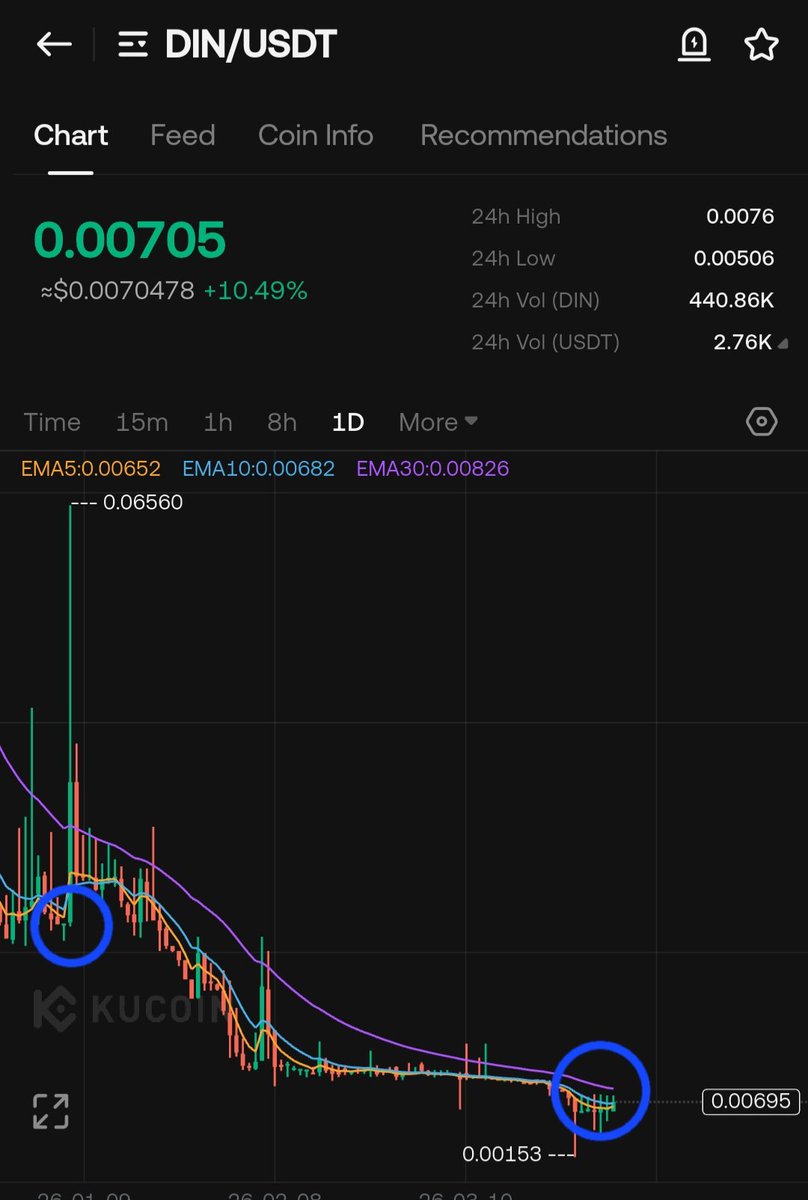Open the trading pair list menu

132,44
